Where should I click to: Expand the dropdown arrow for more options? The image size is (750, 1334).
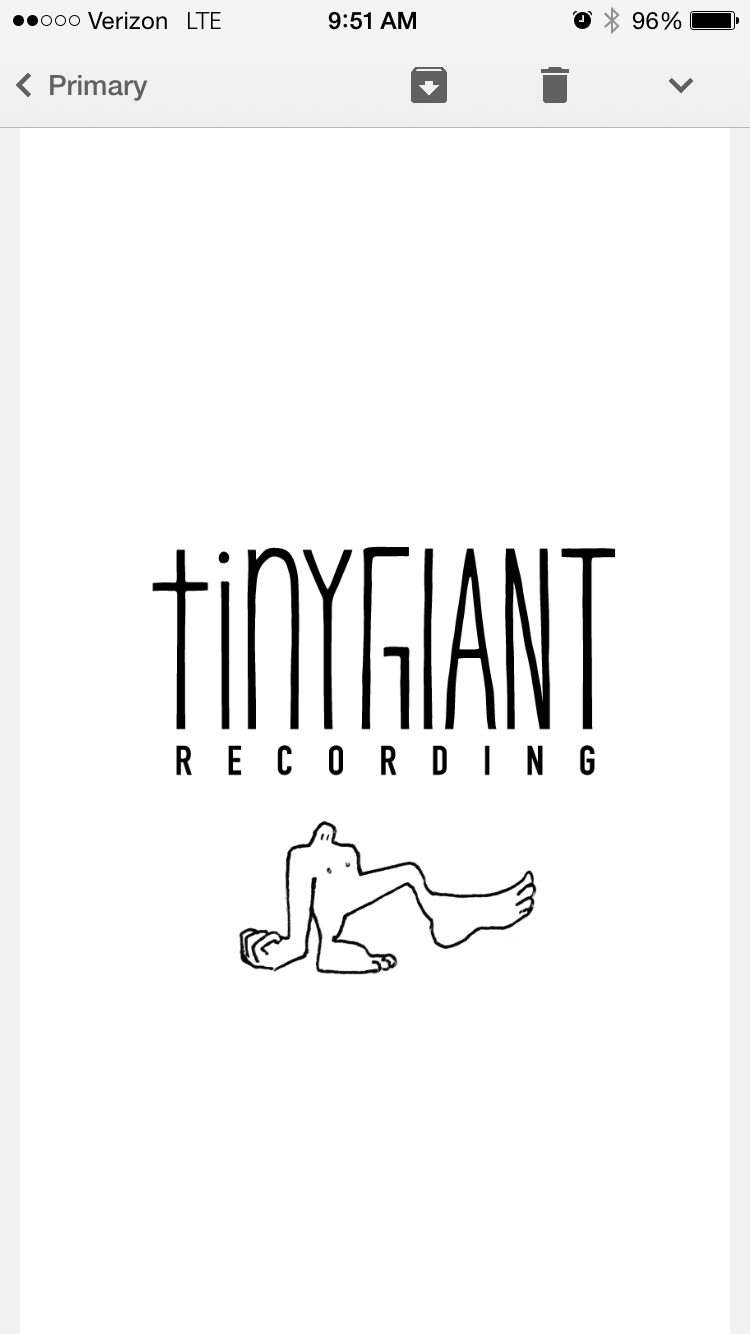pyautogui.click(x=681, y=86)
